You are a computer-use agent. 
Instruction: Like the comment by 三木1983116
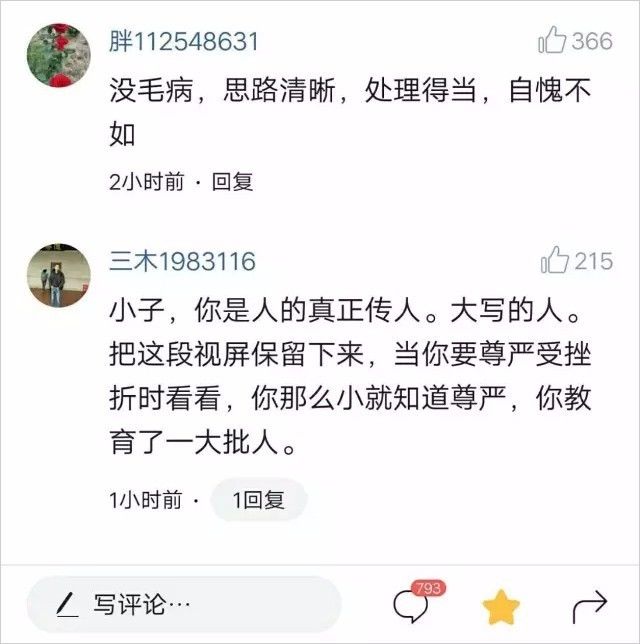(x=553, y=261)
